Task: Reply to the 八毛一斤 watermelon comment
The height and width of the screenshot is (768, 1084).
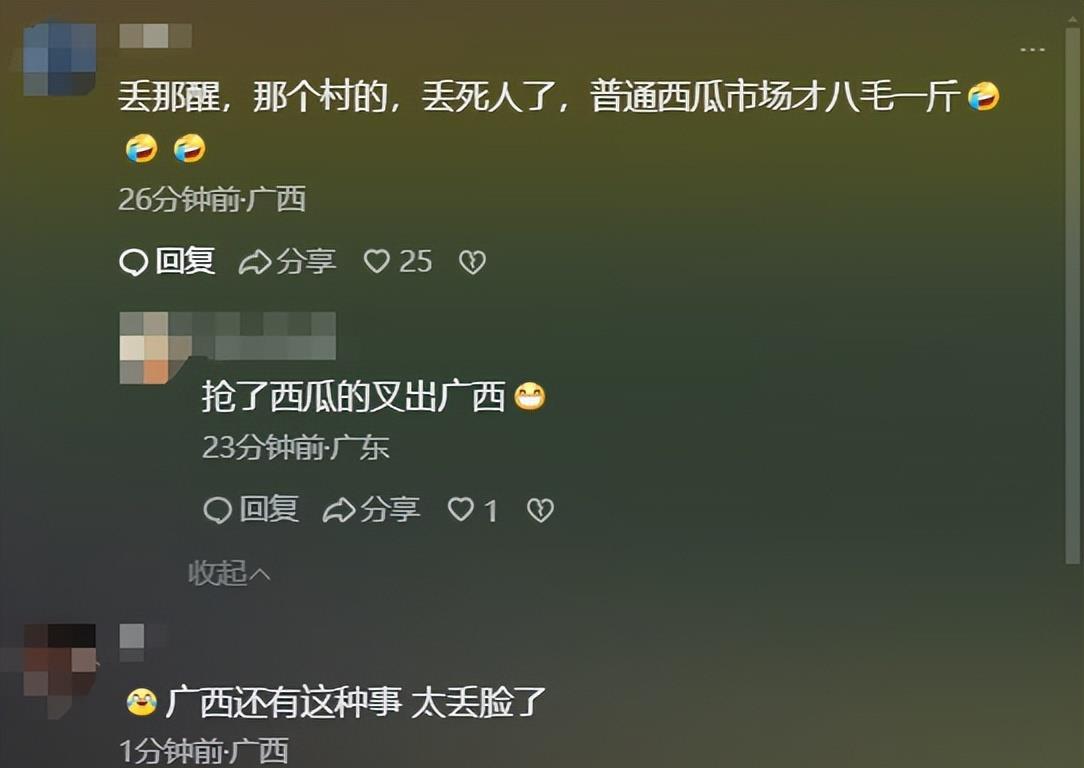Action: (167, 262)
